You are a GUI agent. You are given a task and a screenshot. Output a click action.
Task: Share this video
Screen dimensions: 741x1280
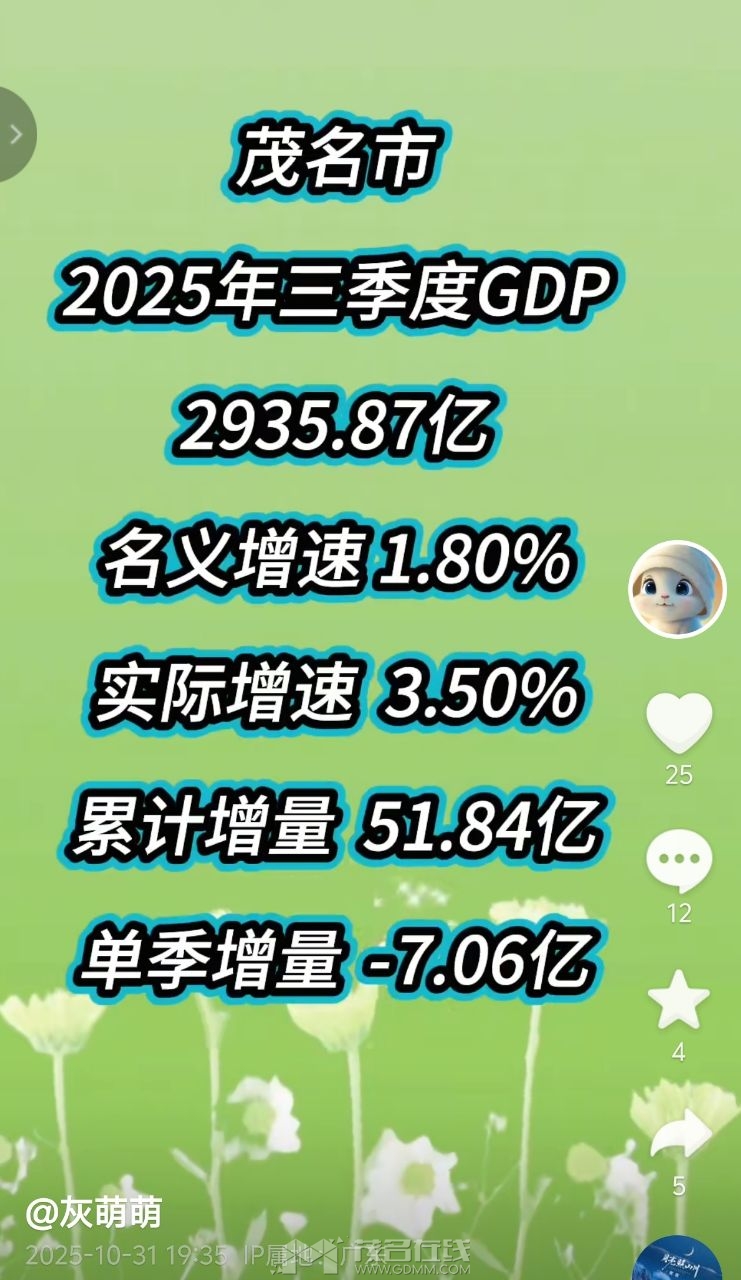[679, 1134]
